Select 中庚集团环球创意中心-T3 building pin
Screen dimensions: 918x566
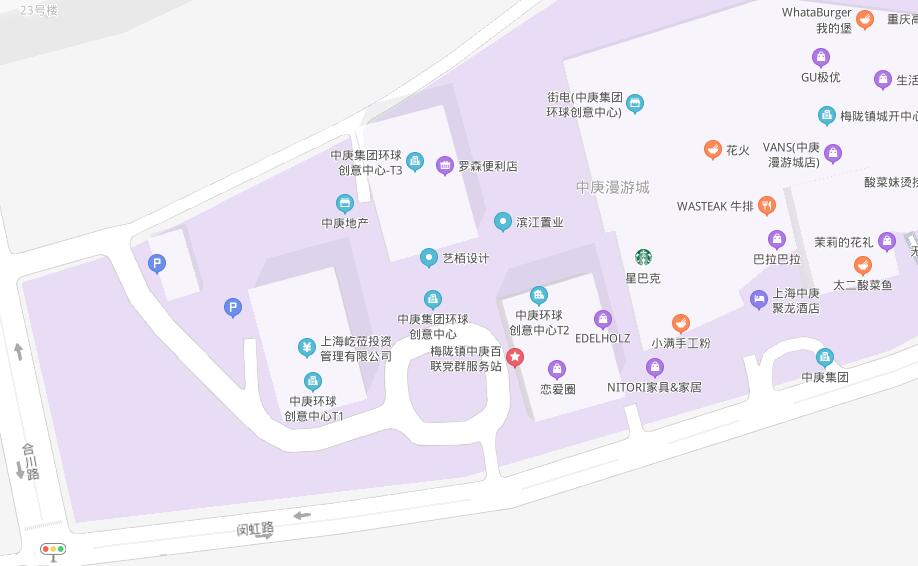point(415,162)
